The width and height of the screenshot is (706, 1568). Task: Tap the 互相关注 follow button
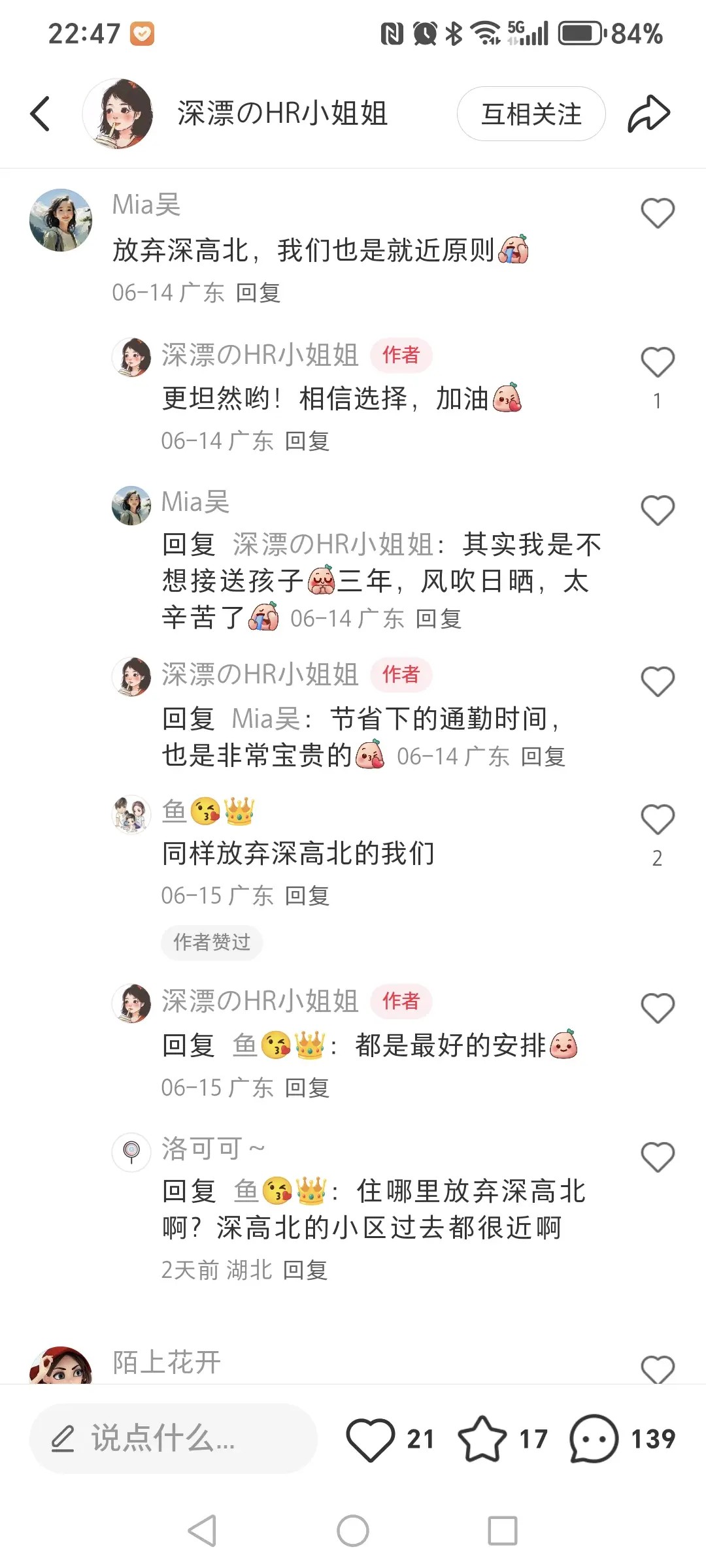click(531, 114)
